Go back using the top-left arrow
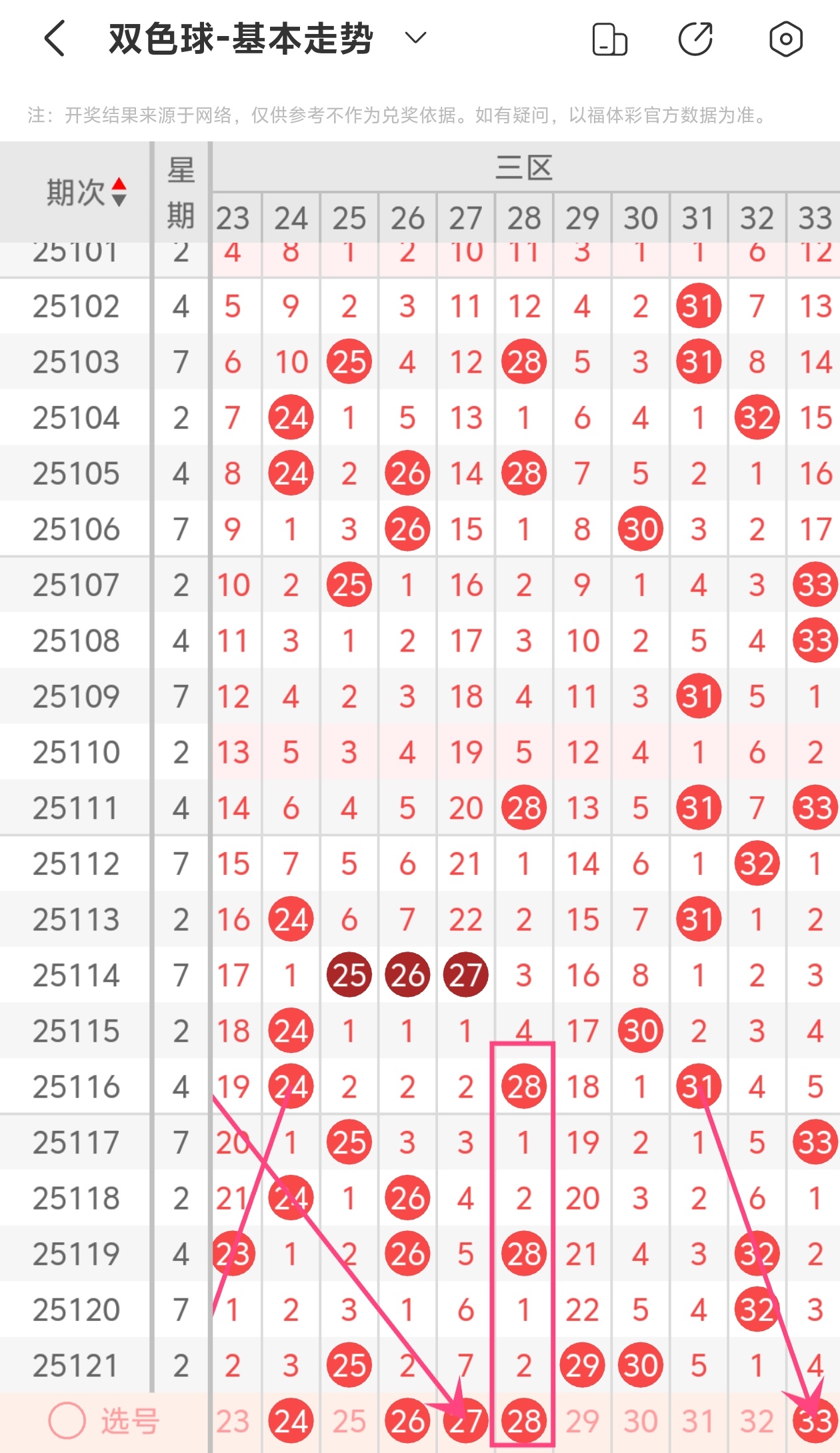840x1453 pixels. tap(55, 39)
